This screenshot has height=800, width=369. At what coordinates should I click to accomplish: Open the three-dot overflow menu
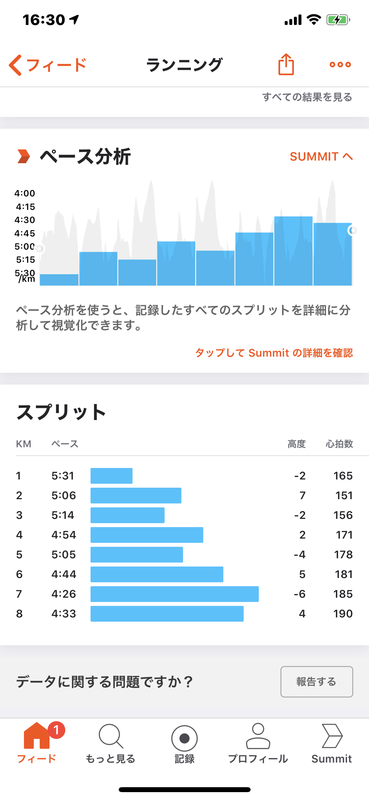point(340,65)
